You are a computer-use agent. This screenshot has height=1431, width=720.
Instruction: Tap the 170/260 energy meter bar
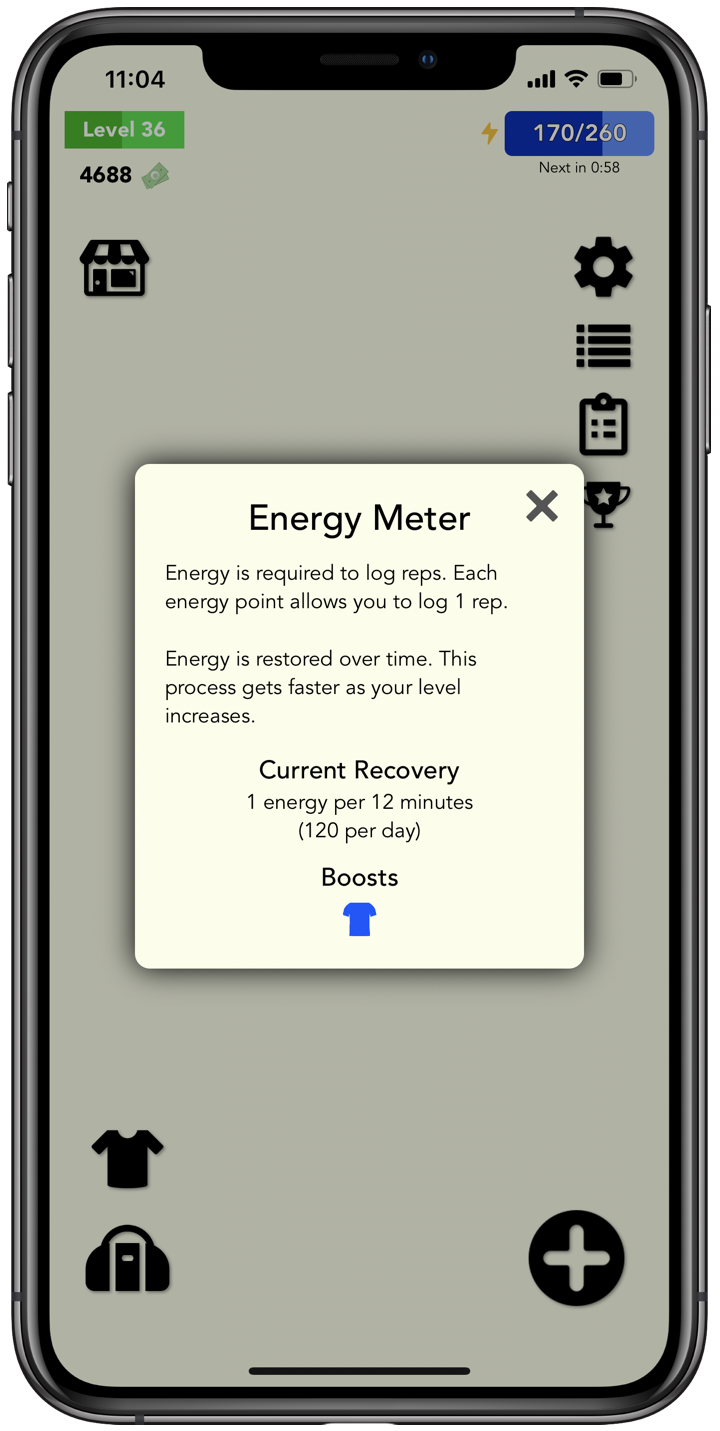coord(579,133)
